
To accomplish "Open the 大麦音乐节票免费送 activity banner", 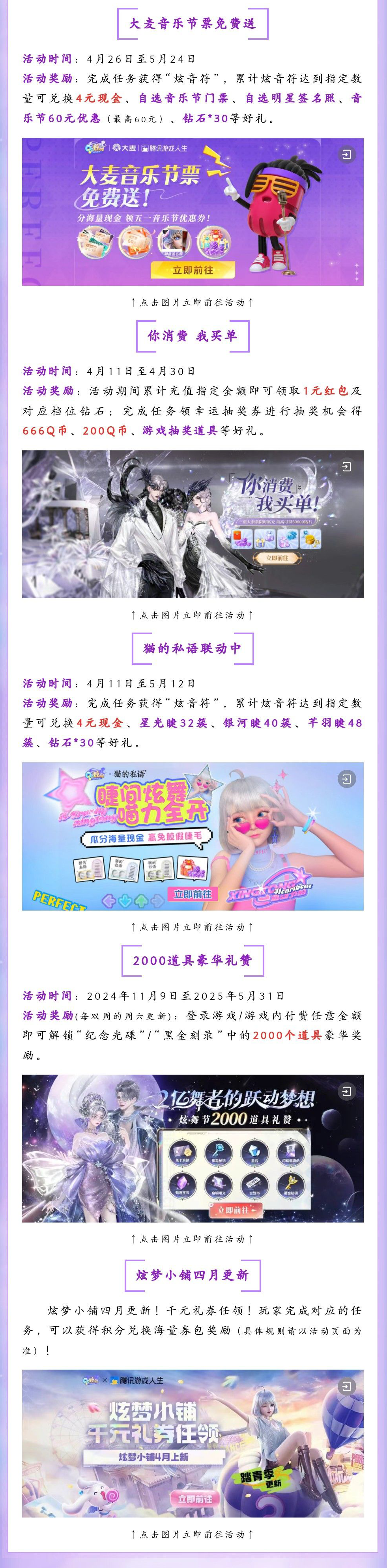I will 192,212.
